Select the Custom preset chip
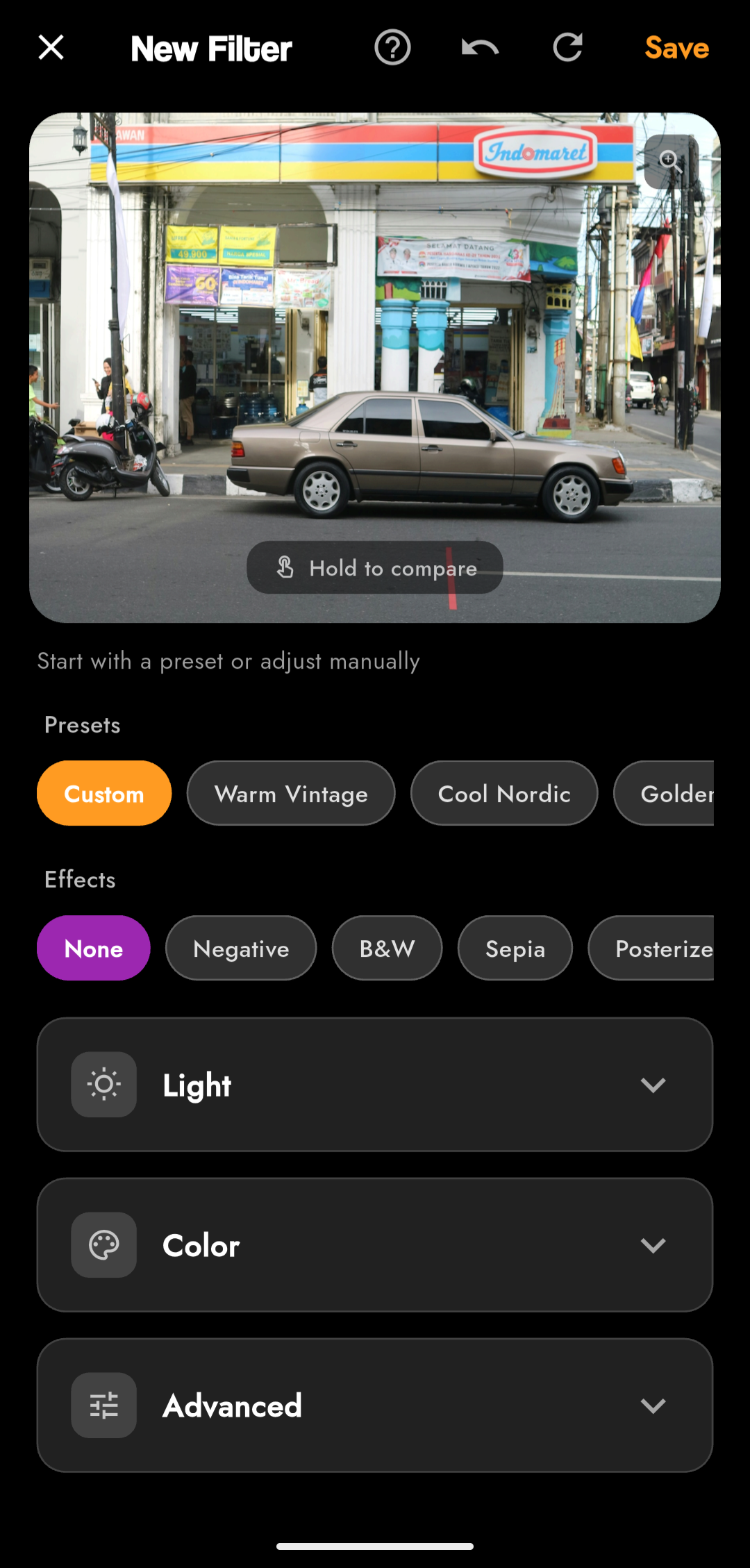750x1568 pixels. point(104,793)
